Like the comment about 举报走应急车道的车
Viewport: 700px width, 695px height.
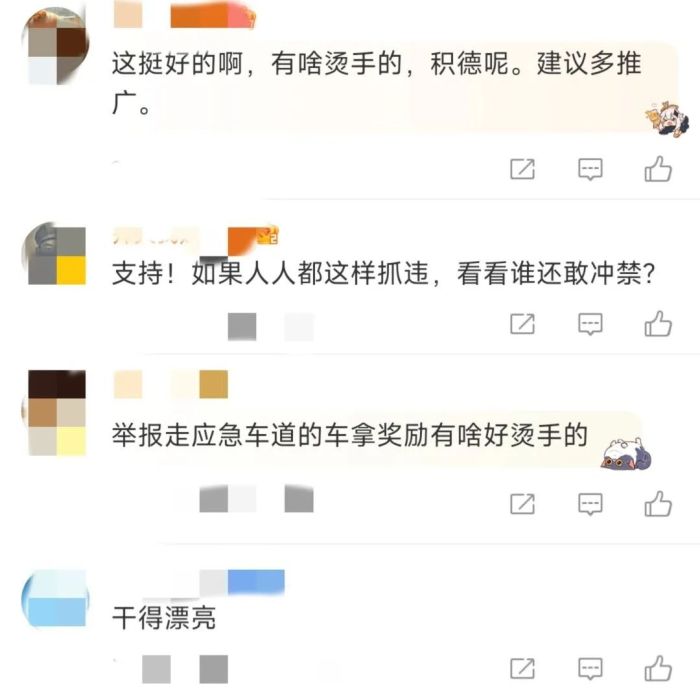pos(657,503)
